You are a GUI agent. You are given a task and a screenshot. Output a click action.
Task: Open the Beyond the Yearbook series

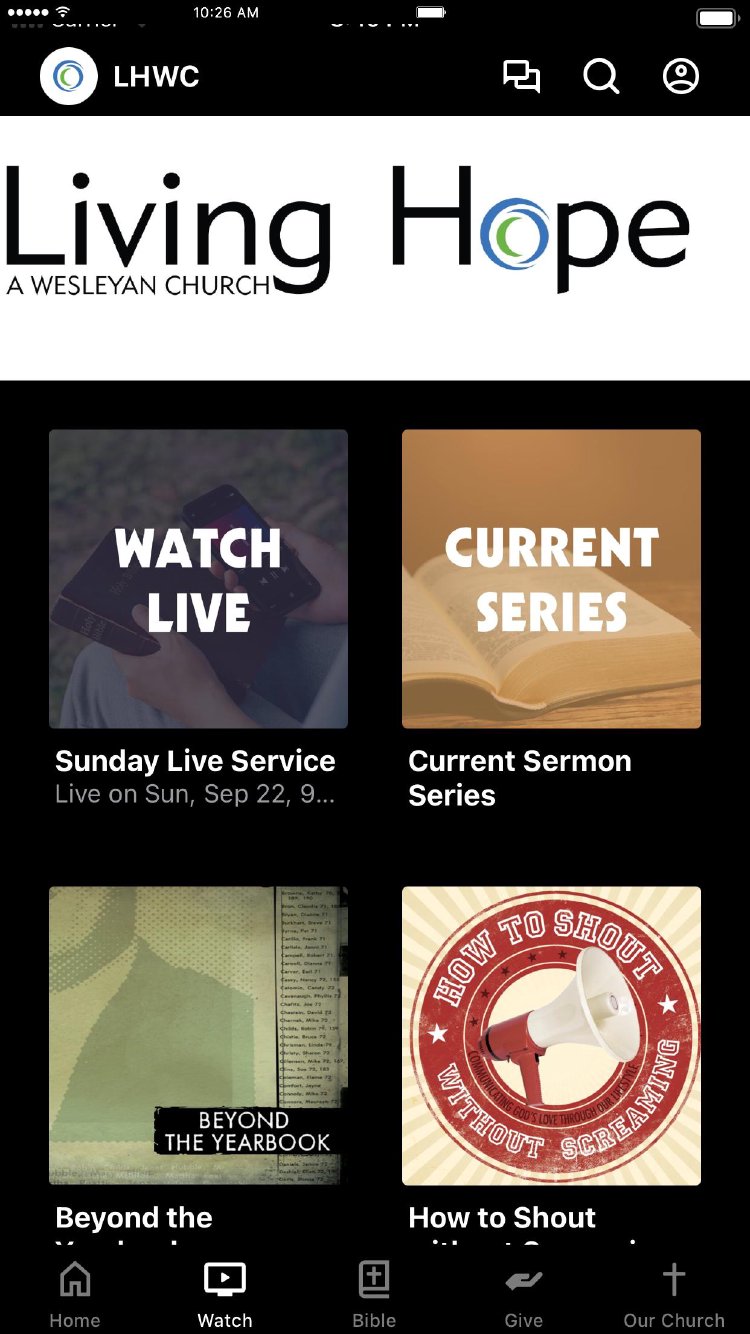(x=199, y=1035)
